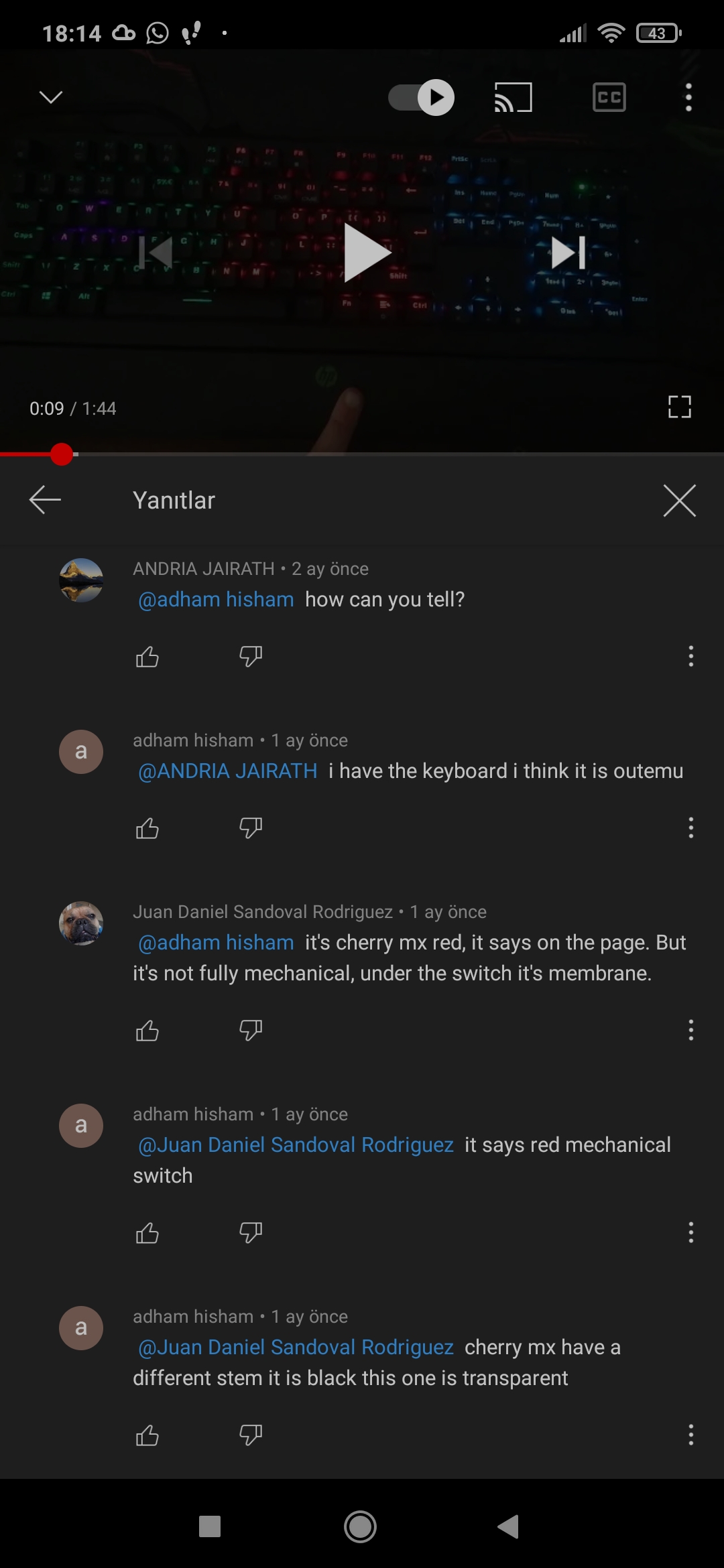724x1568 pixels.
Task: Enter fullscreen mode
Action: tap(679, 407)
